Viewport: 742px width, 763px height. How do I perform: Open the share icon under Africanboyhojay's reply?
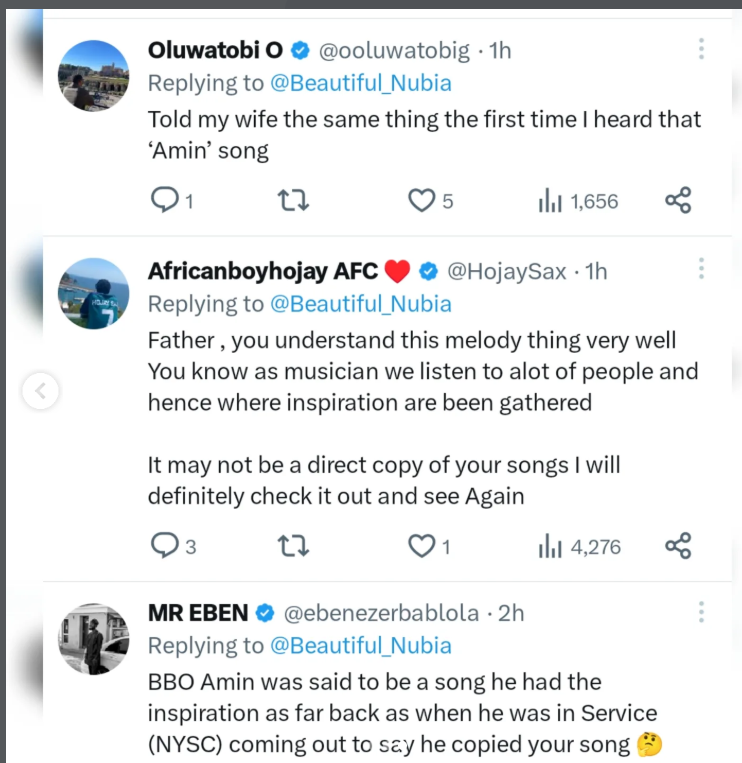[678, 546]
